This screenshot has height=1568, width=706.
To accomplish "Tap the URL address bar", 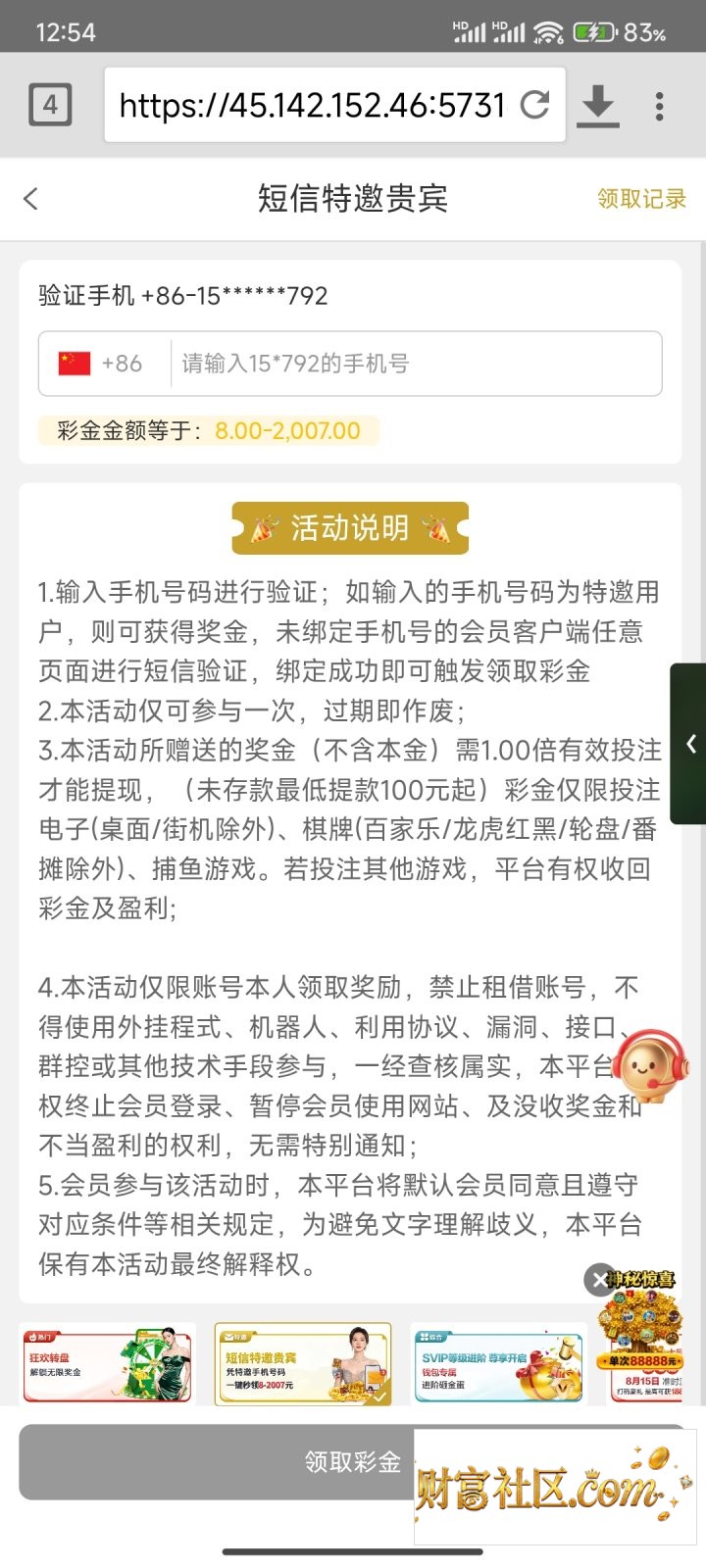I will tap(312, 105).
